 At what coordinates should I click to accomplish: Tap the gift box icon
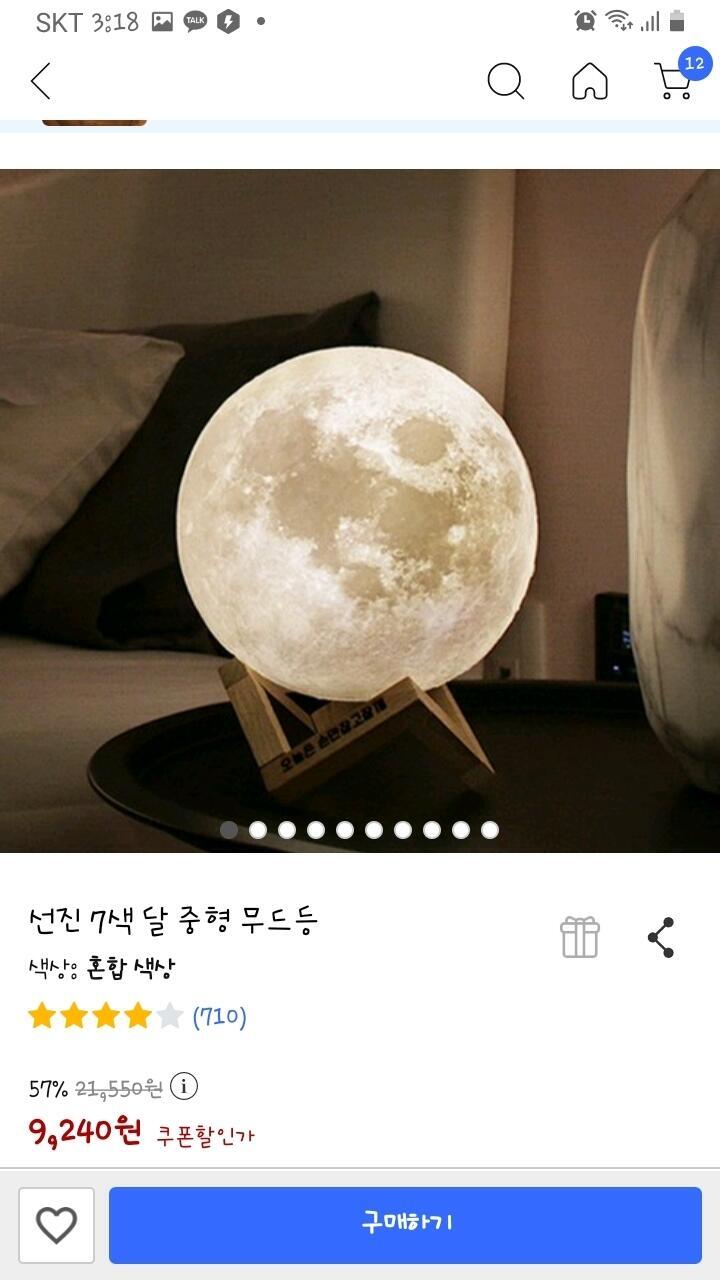[580, 937]
